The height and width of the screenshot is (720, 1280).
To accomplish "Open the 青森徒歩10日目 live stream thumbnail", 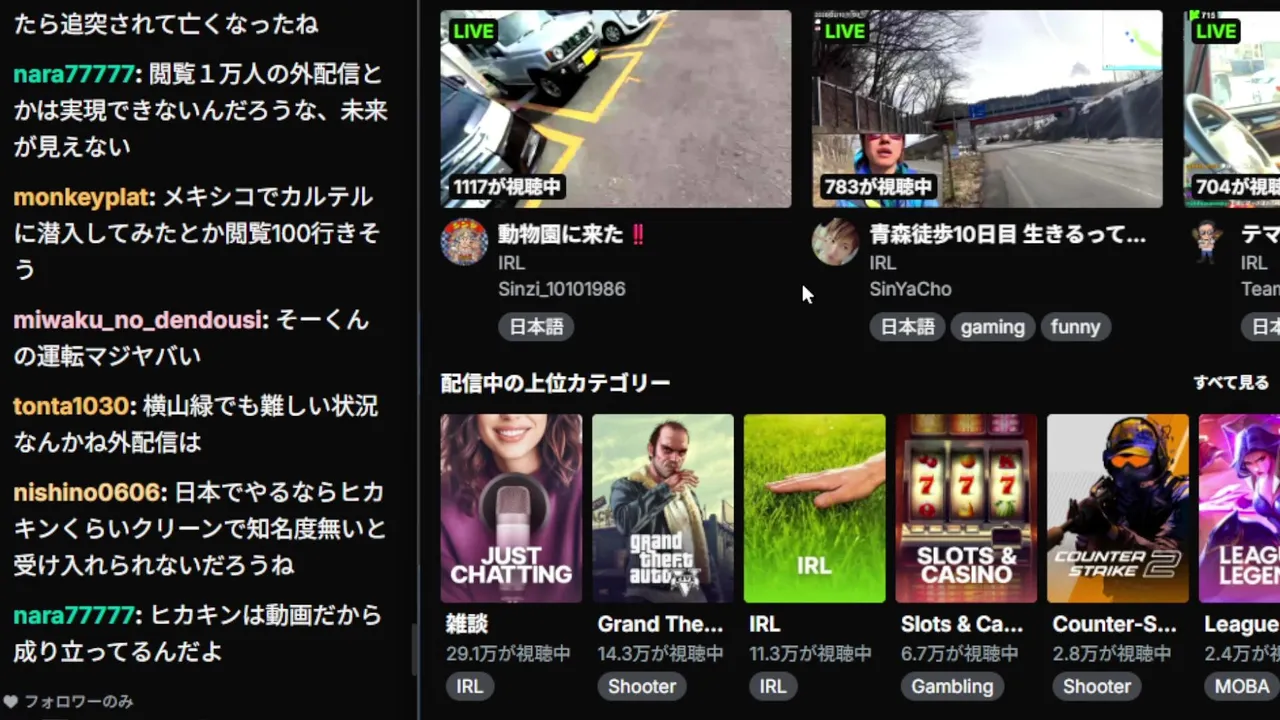I will pyautogui.click(x=987, y=110).
